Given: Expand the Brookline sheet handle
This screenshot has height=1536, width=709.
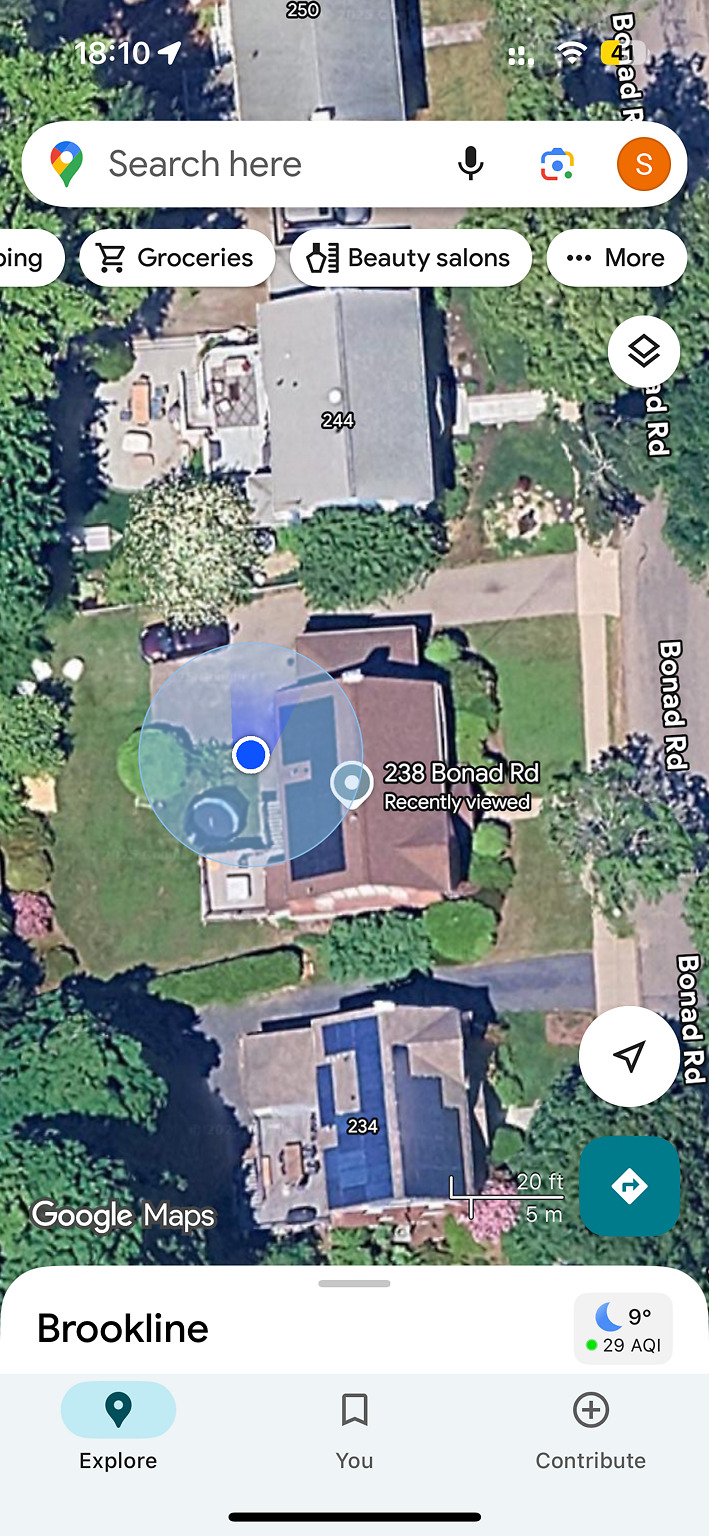Looking at the screenshot, I should [x=354, y=1284].
